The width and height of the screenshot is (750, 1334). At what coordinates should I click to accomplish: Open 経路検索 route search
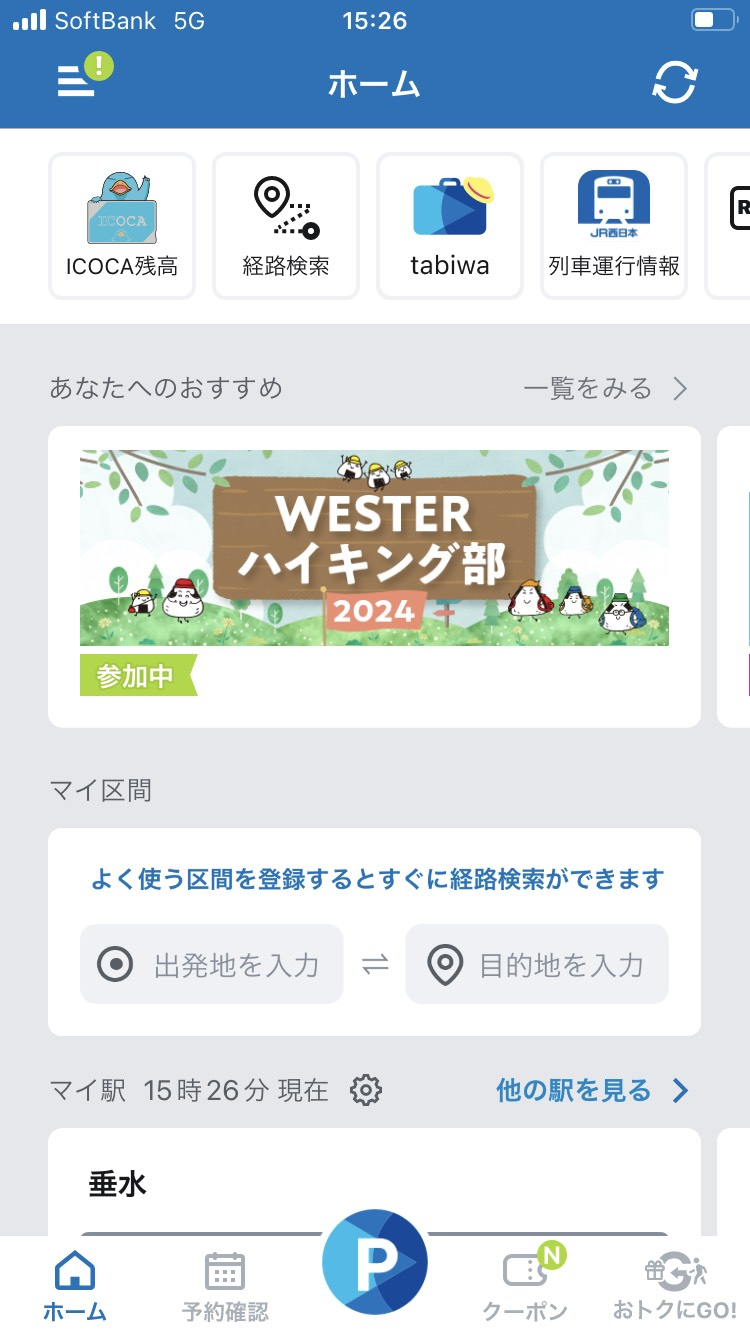[286, 226]
